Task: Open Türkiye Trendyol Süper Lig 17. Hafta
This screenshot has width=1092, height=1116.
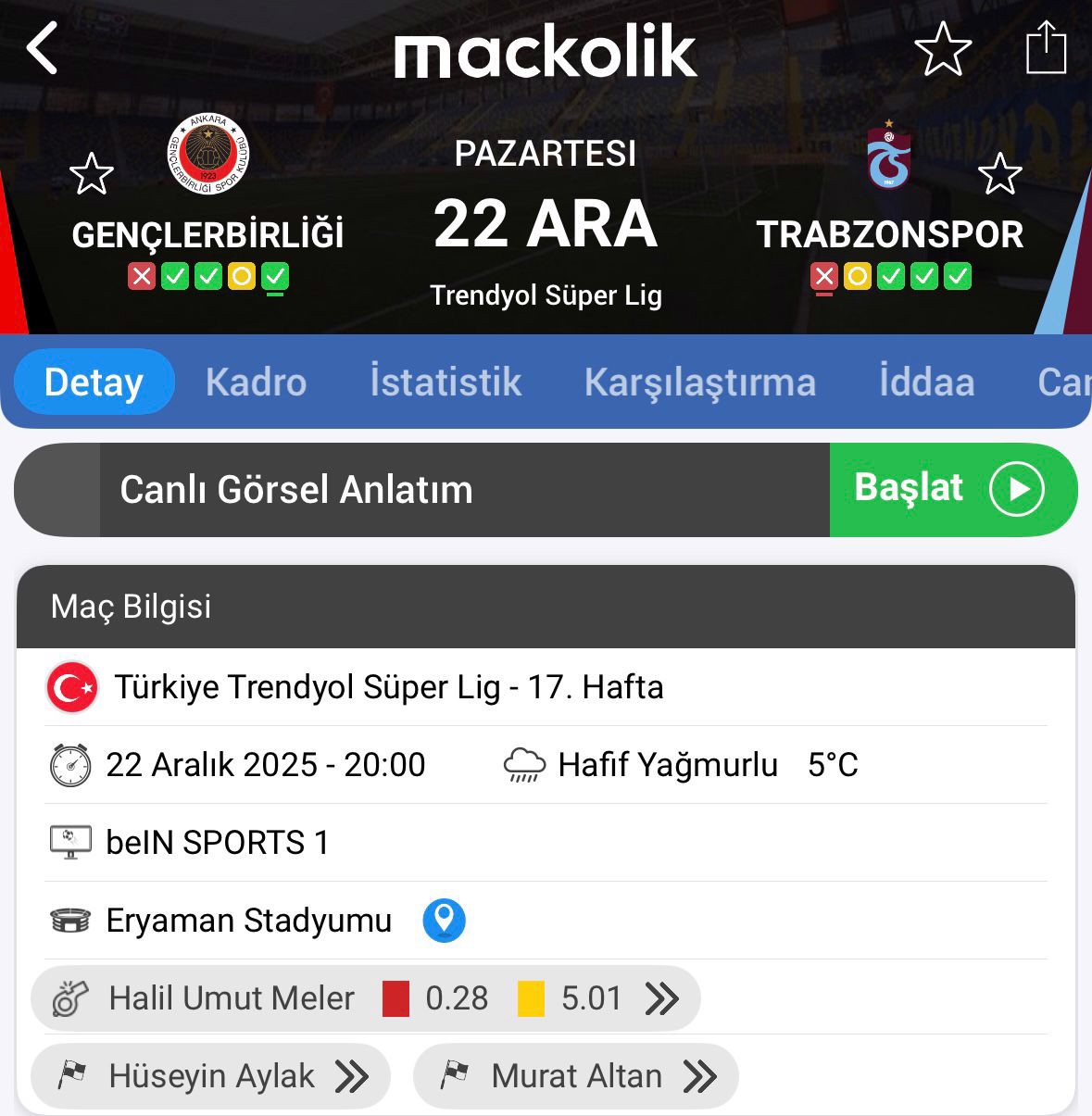Action: pos(388,687)
